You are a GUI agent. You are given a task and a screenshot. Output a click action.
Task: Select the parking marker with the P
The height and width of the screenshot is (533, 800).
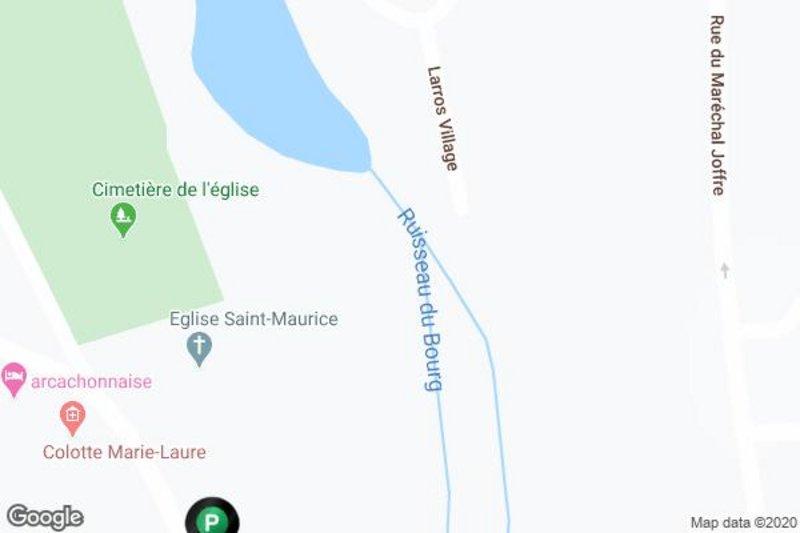tap(212, 520)
